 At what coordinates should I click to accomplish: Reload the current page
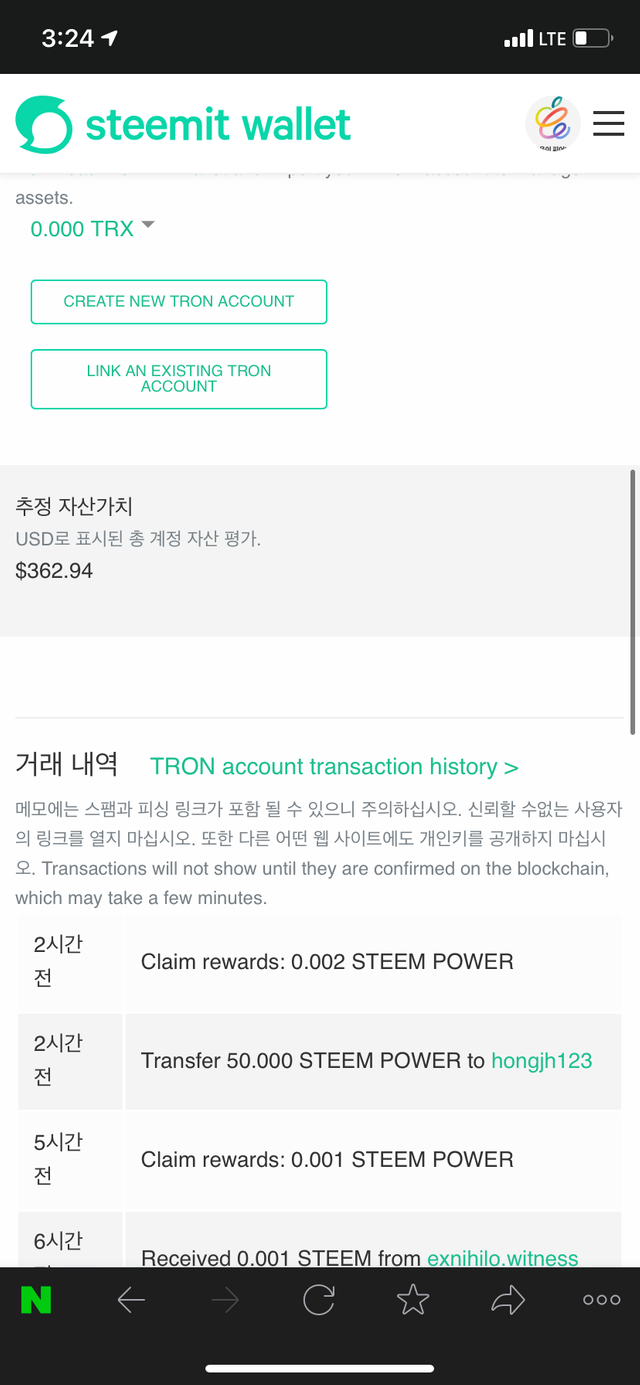(319, 1300)
